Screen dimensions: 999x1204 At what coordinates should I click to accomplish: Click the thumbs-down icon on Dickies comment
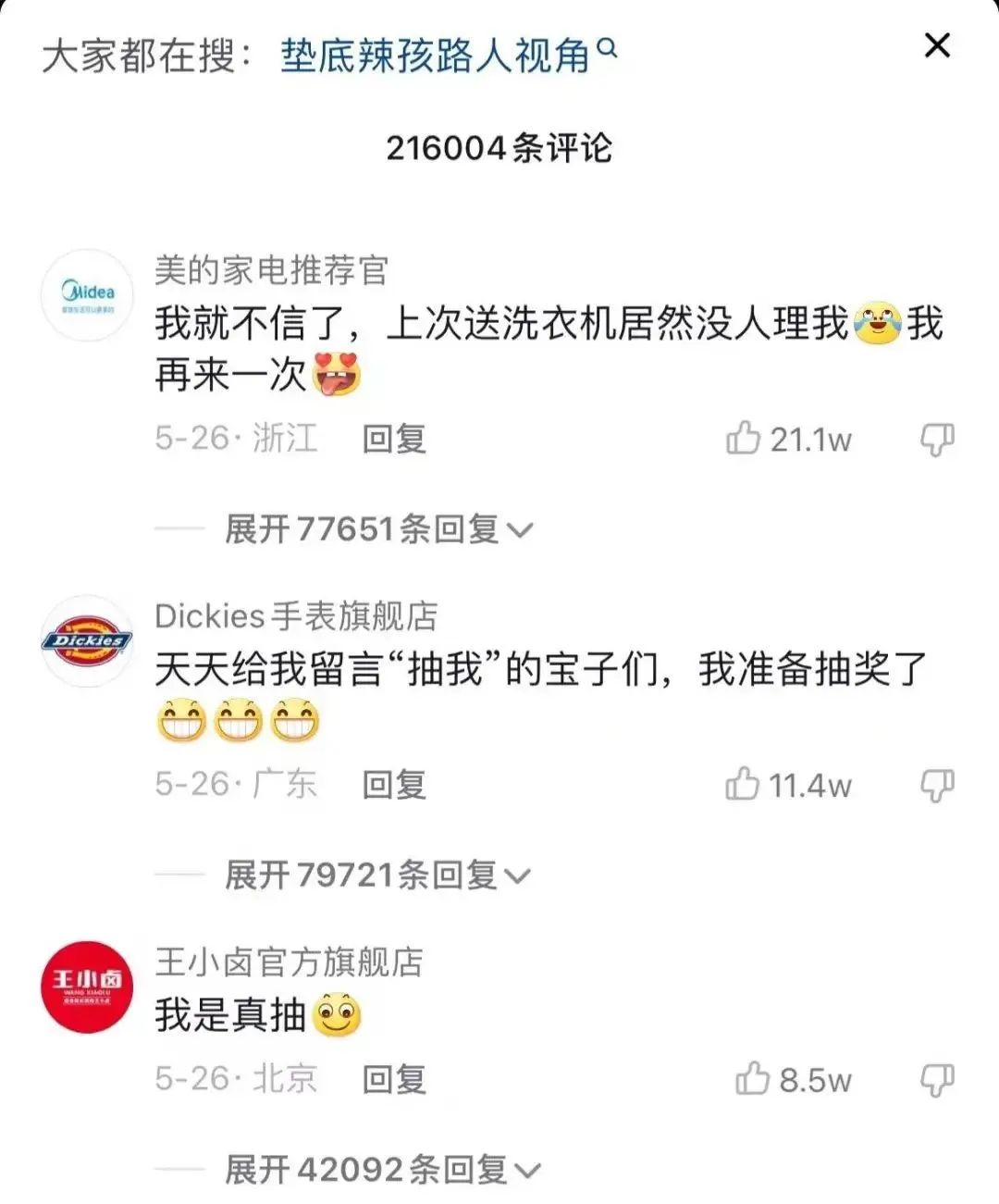937,784
